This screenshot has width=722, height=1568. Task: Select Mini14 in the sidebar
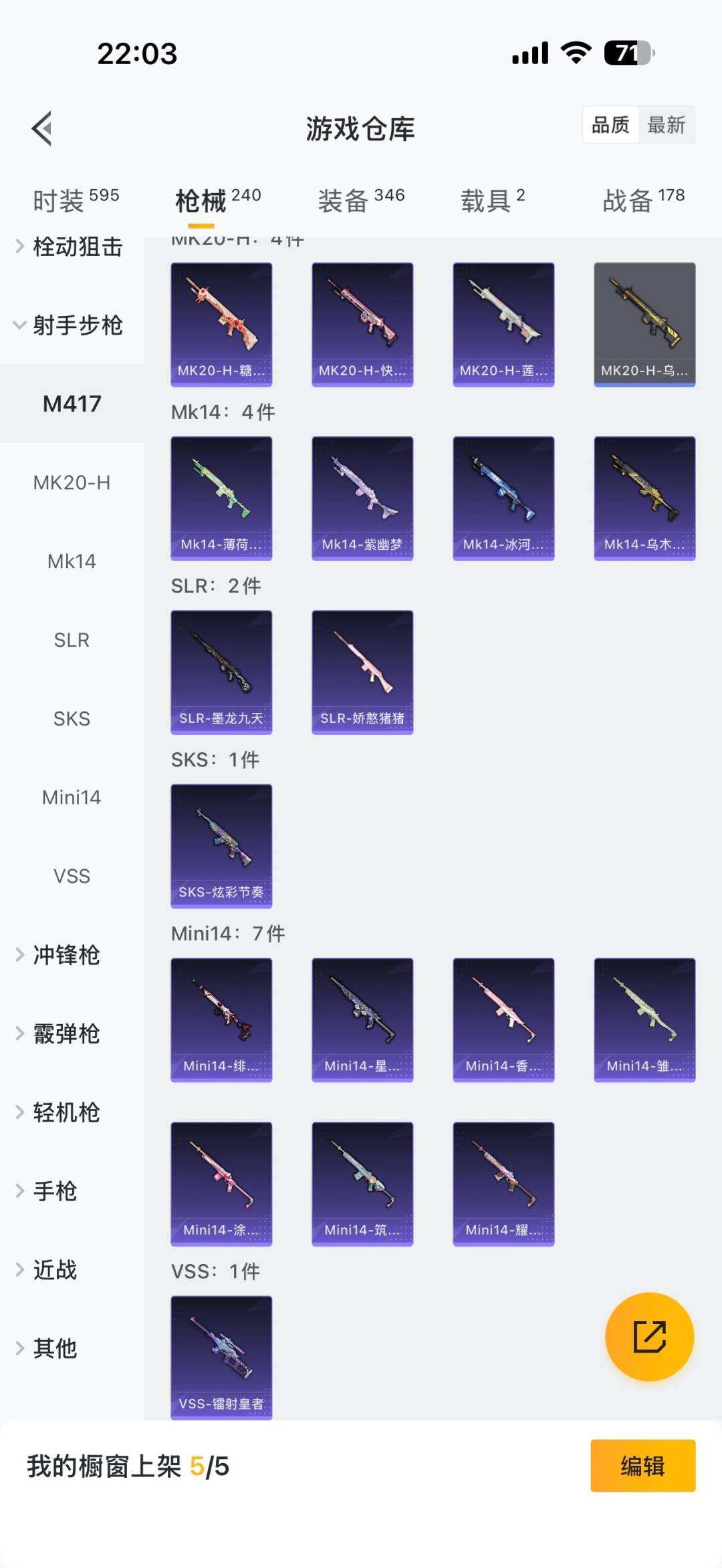(x=72, y=797)
